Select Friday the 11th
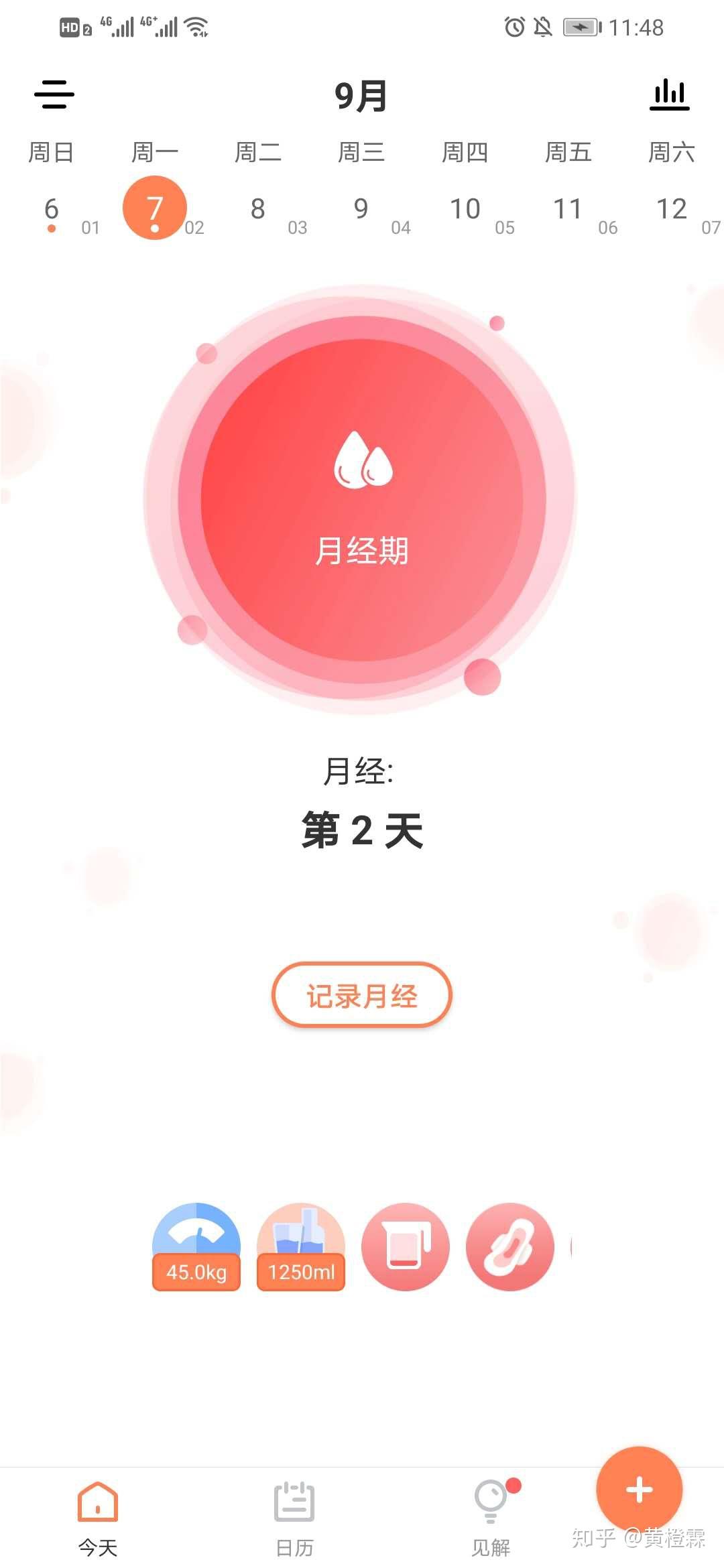The width and height of the screenshot is (724, 1568). (x=568, y=209)
